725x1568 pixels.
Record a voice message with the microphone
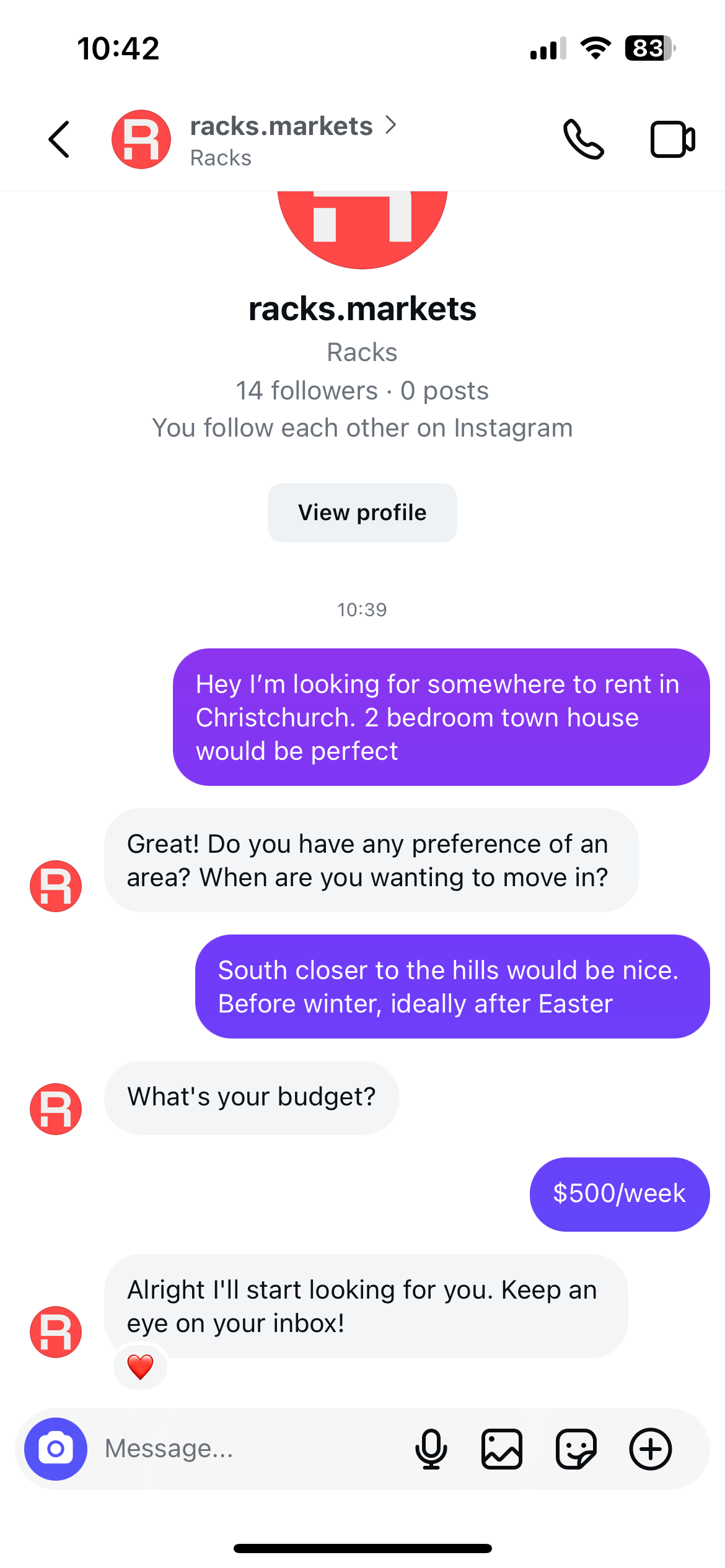[431, 1448]
